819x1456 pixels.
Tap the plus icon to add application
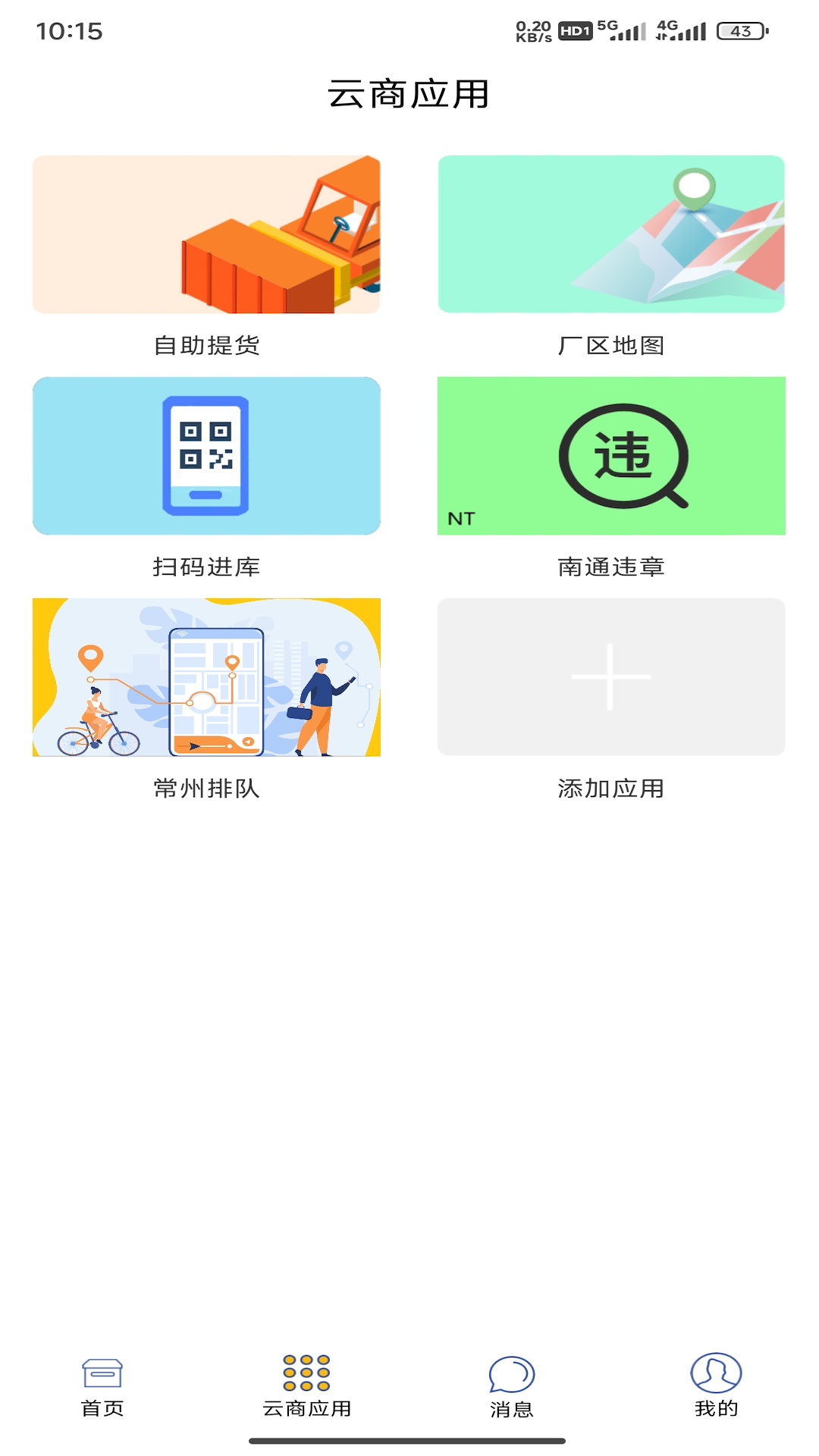pyautogui.click(x=611, y=676)
